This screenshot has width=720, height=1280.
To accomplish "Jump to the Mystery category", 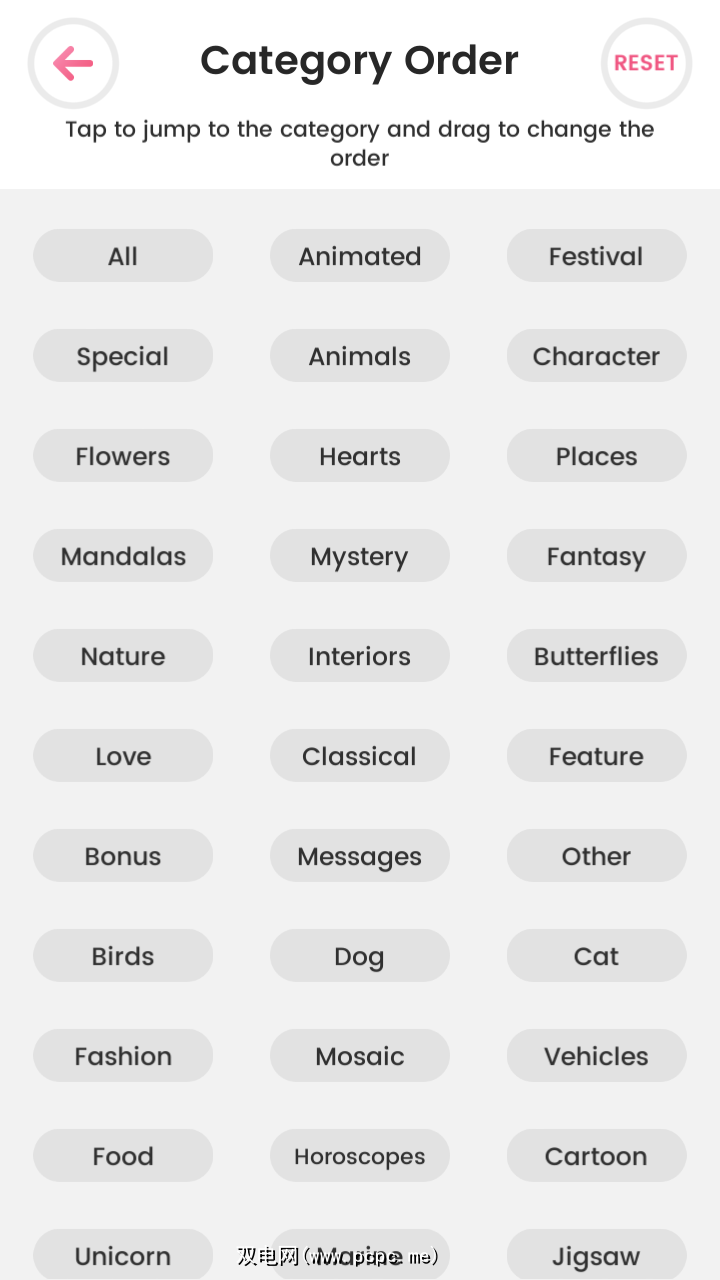I will [x=360, y=556].
